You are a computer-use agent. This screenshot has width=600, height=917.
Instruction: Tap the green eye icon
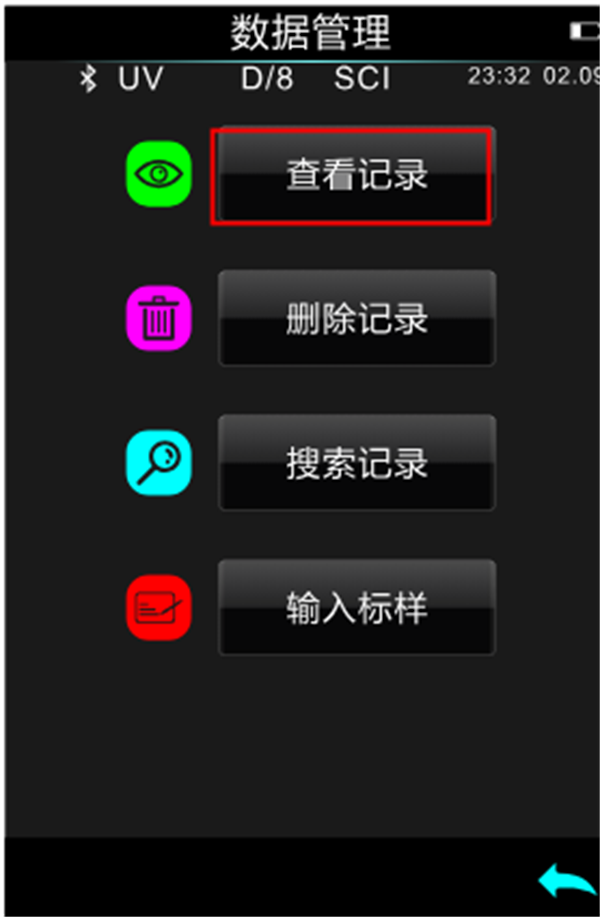point(158,174)
